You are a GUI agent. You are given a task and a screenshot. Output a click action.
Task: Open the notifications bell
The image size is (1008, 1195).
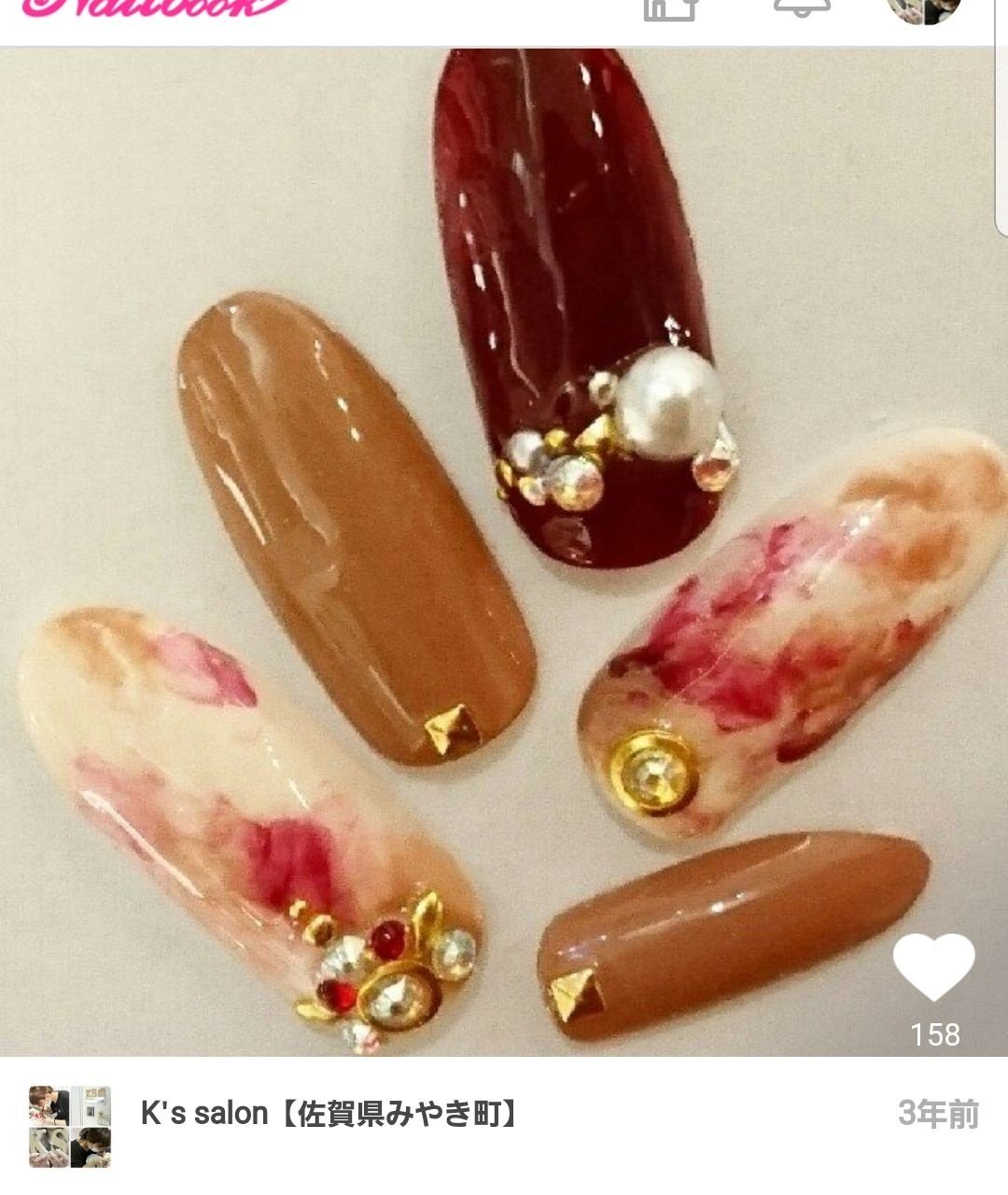(x=802, y=9)
